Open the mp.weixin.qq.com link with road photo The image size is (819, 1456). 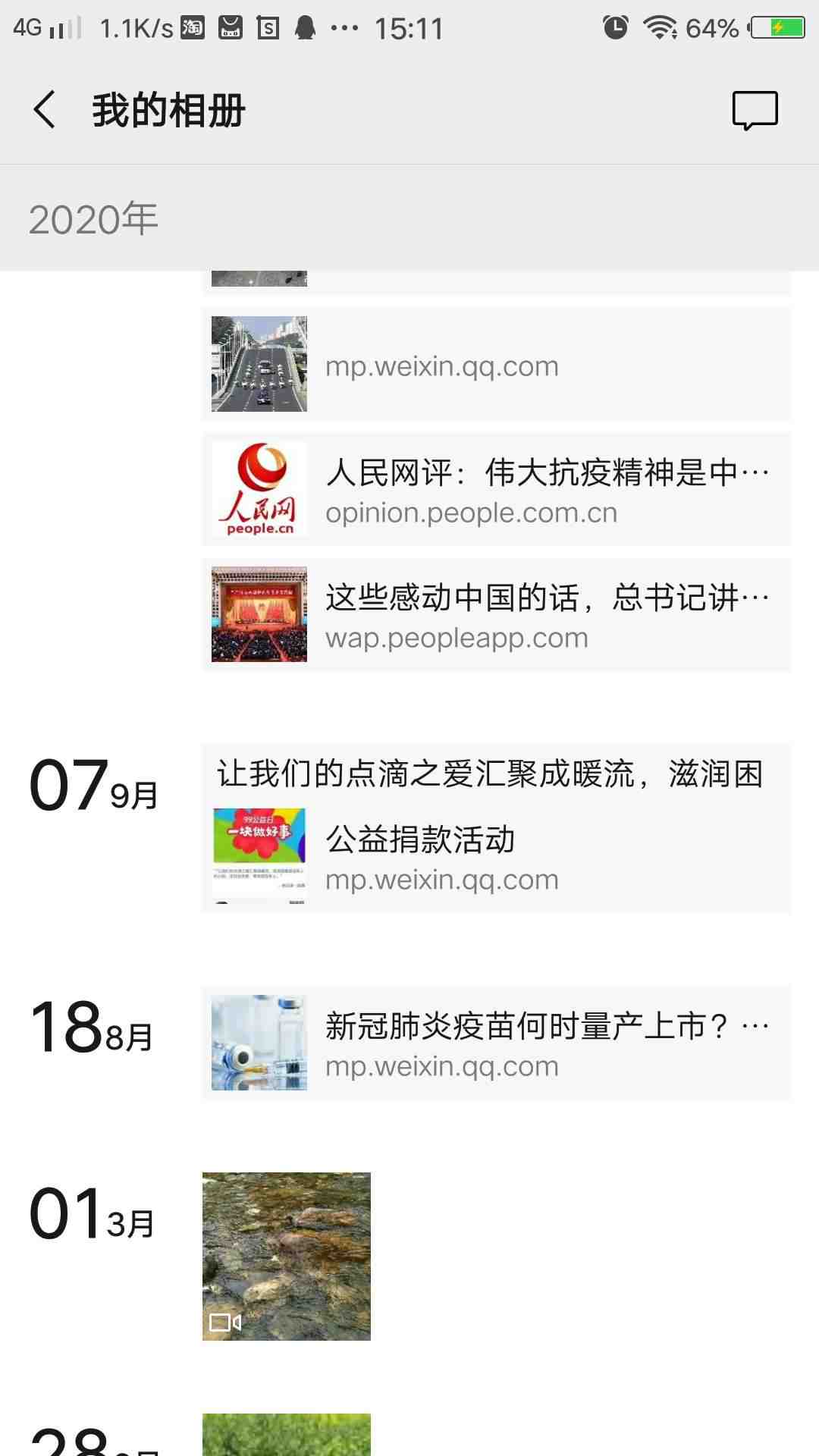tap(497, 365)
